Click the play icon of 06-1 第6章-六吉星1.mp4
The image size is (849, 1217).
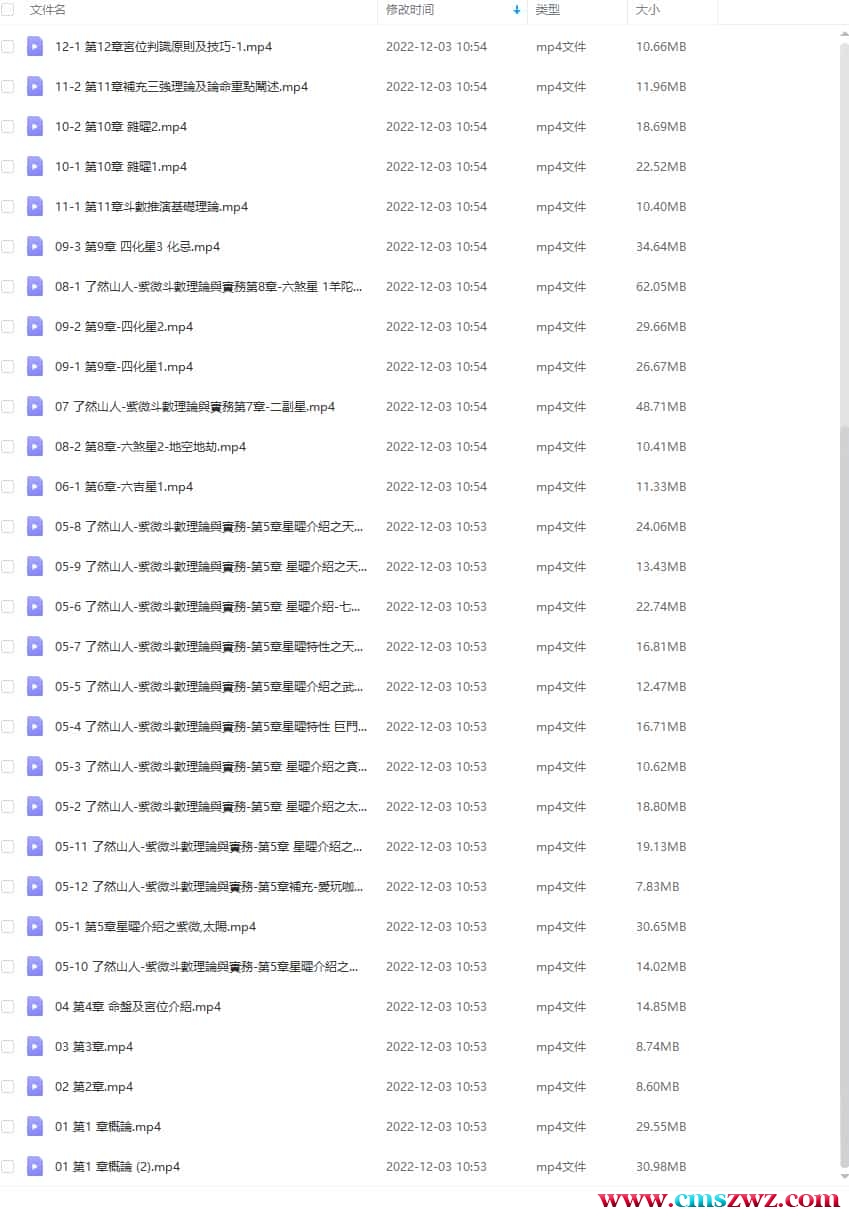pyautogui.click(x=35, y=486)
